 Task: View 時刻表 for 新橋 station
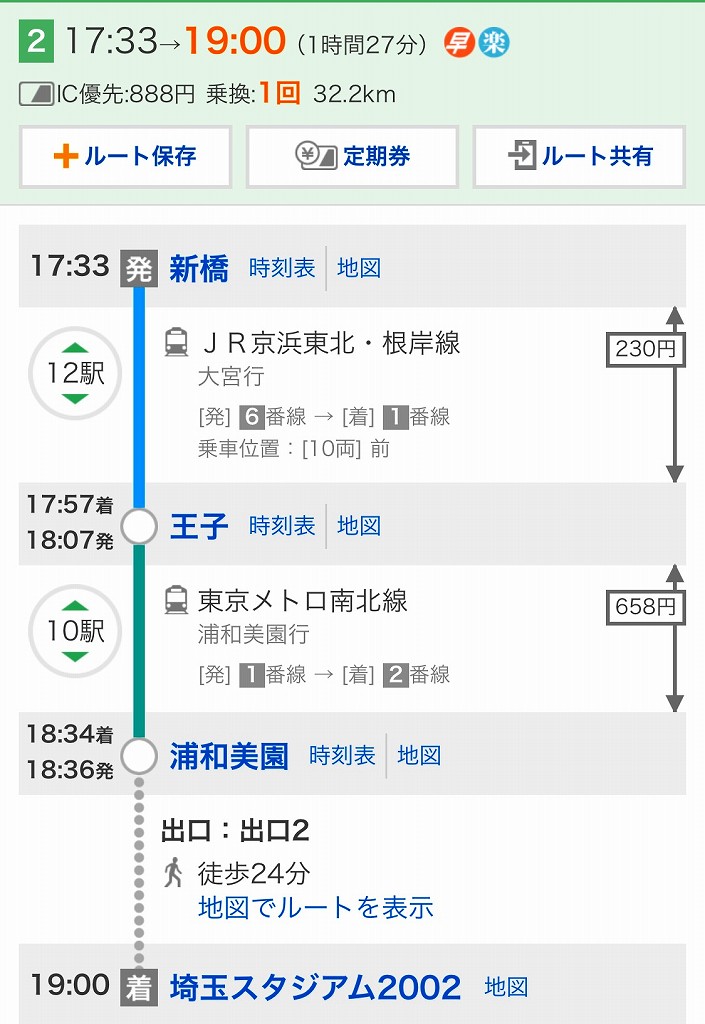[282, 268]
